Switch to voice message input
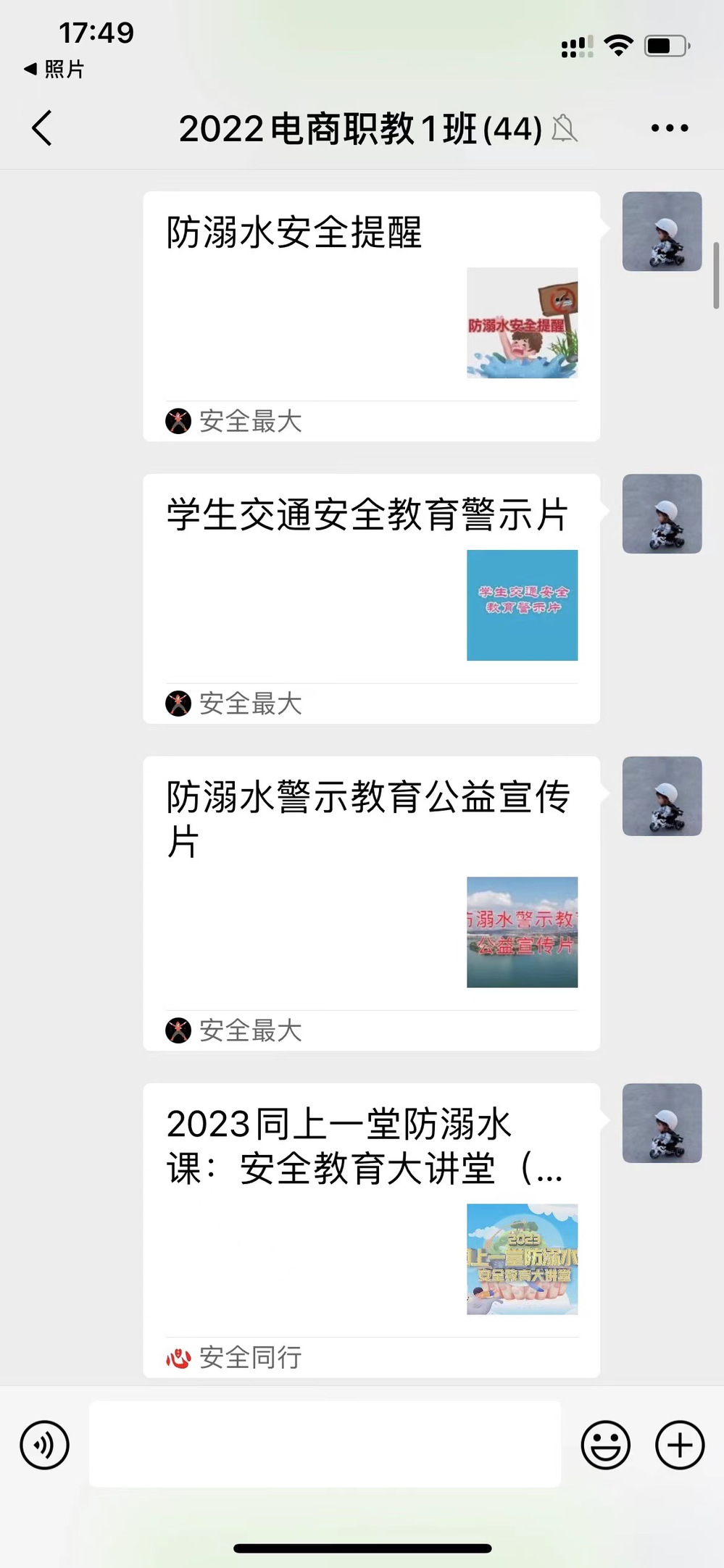Image resolution: width=724 pixels, height=1568 pixels. pyautogui.click(x=45, y=1445)
